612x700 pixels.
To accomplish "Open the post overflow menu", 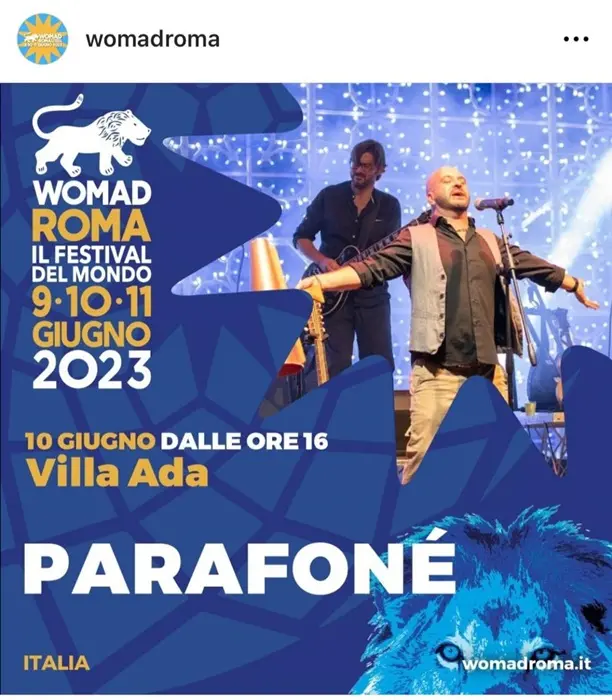I will pyautogui.click(x=576, y=39).
